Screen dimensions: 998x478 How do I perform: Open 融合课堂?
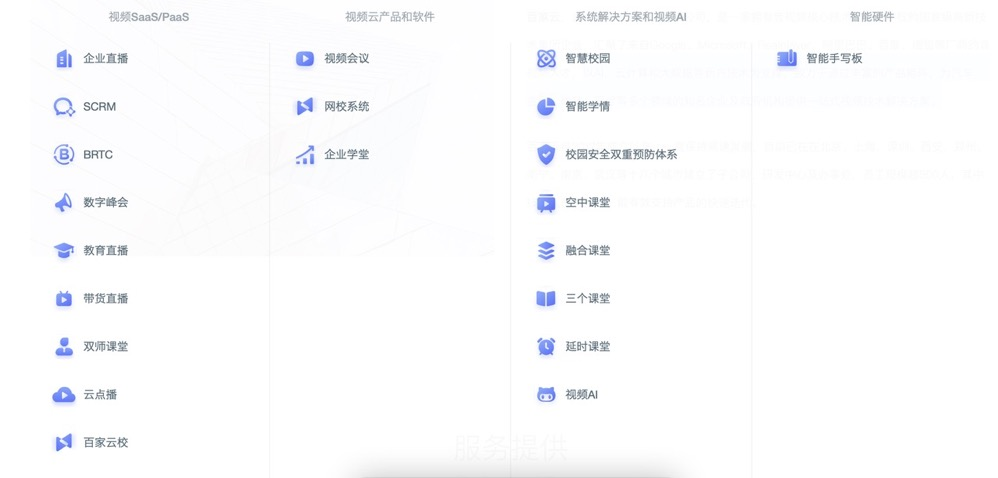coord(586,251)
